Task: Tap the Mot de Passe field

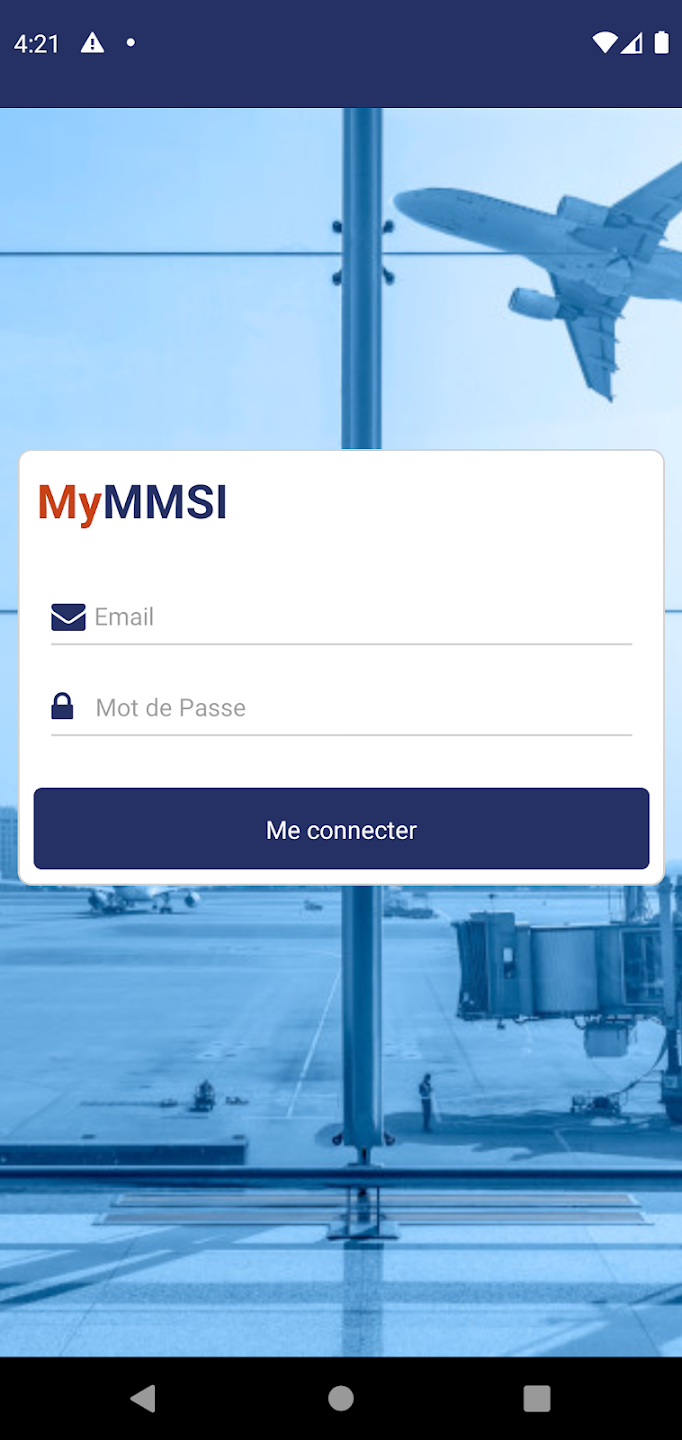Action: [x=360, y=708]
